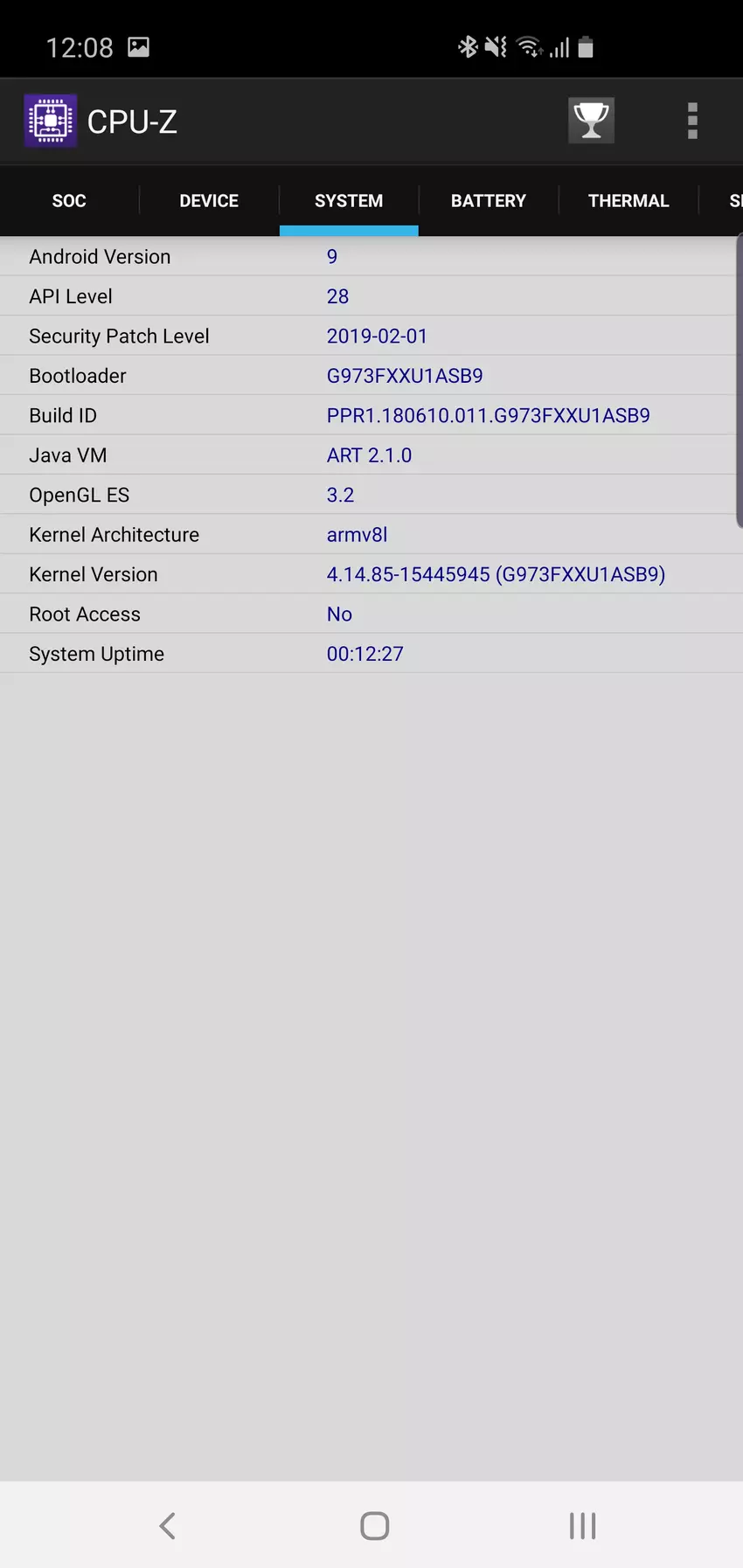
Task: Select the SYSTEM tab
Action: (x=349, y=201)
